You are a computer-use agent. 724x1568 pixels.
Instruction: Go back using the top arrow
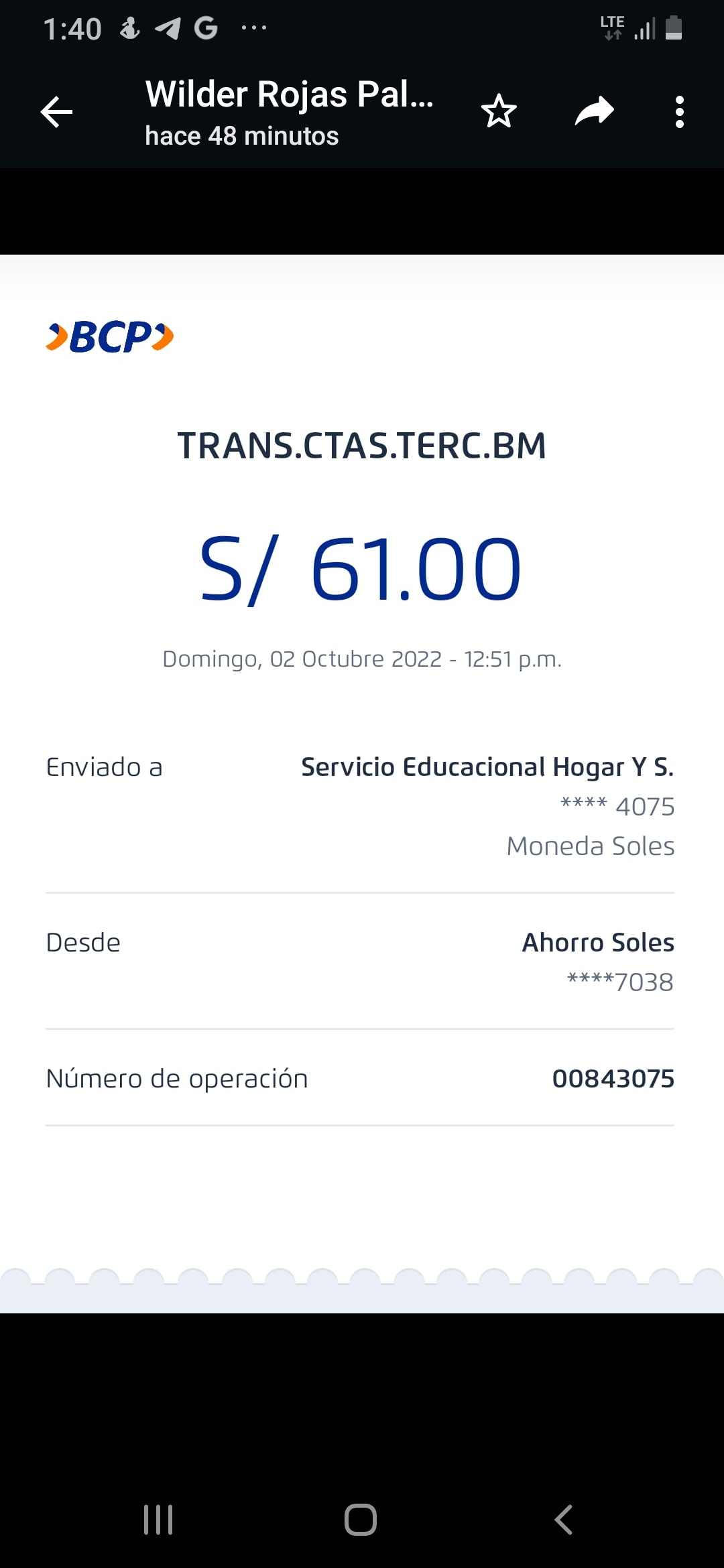click(56, 112)
